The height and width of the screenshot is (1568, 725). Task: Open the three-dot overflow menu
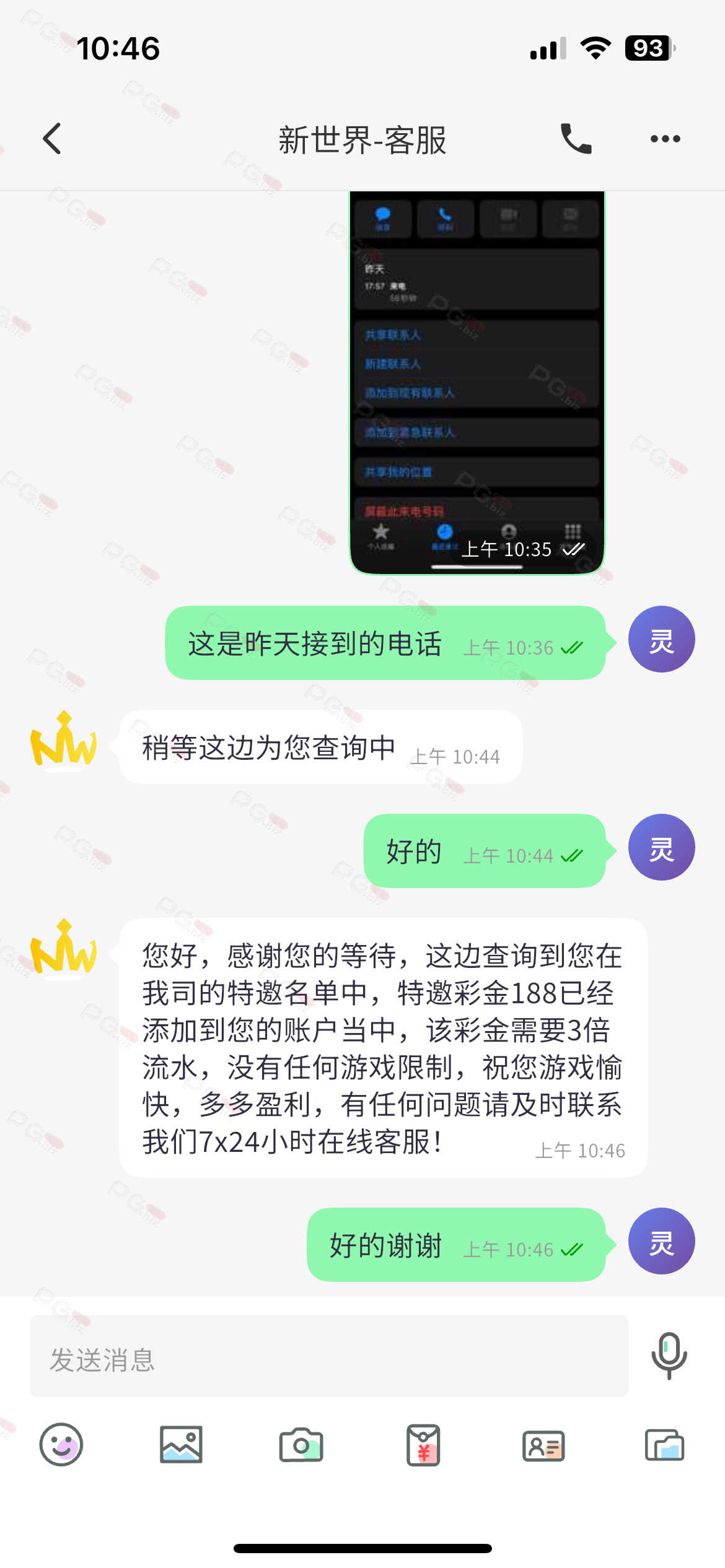pos(665,139)
